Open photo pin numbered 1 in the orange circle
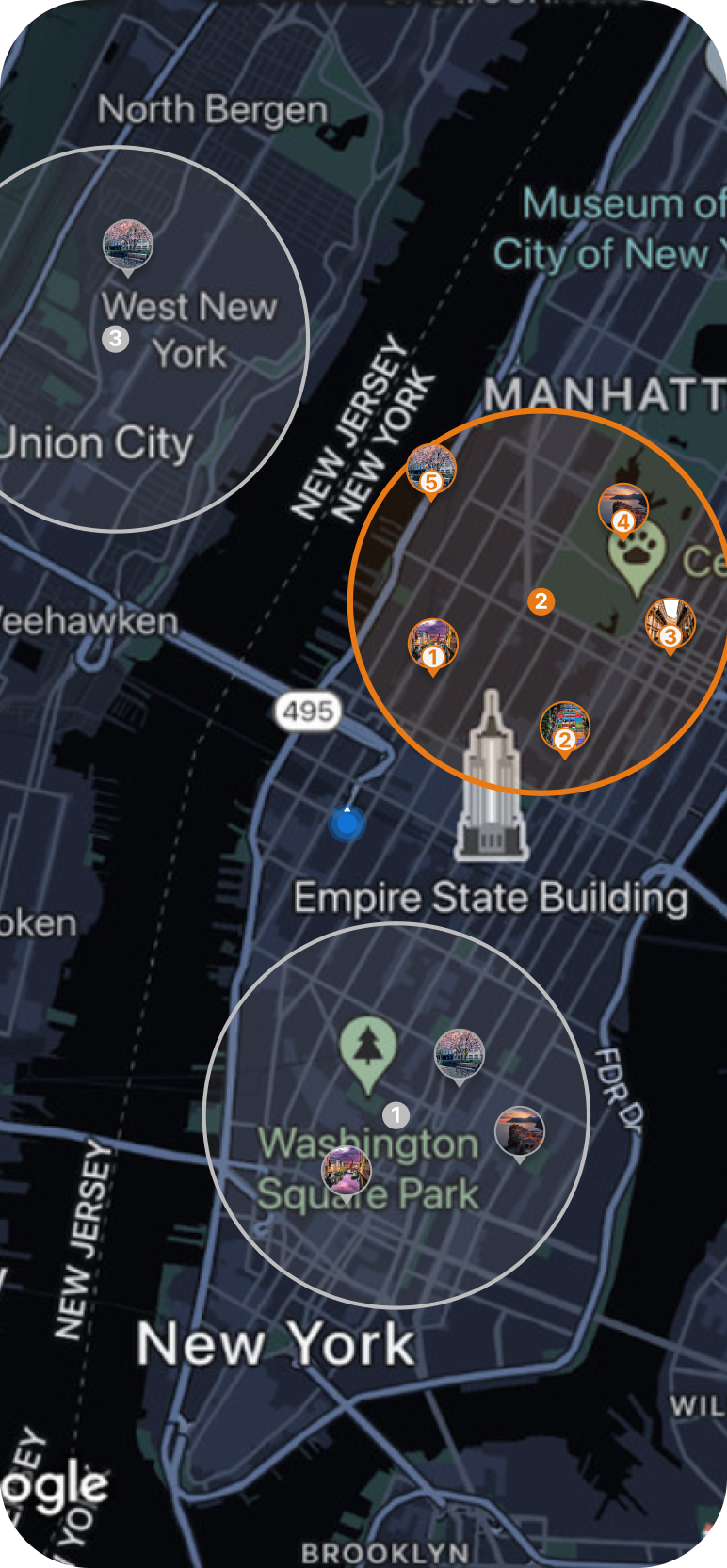727x1568 pixels. 432,645
